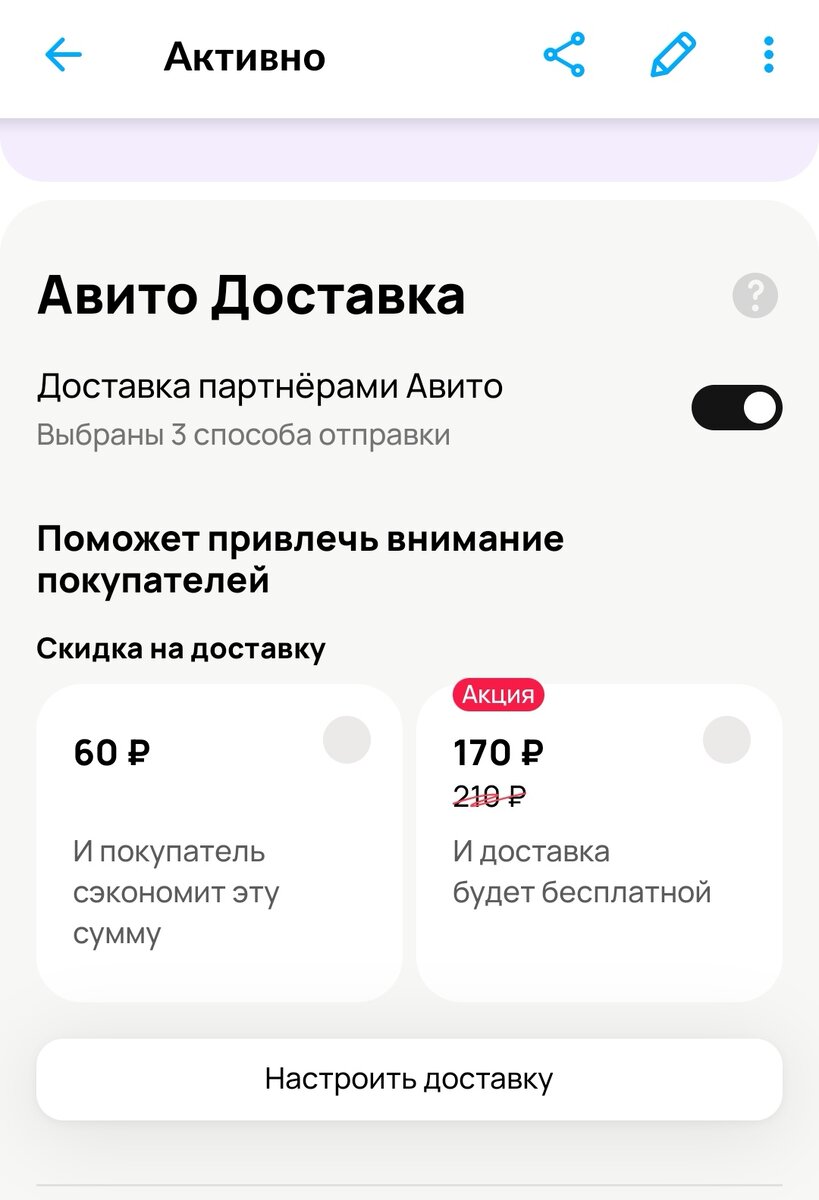Tap the Акция badge on the 170 ₽ card

pos(500,696)
